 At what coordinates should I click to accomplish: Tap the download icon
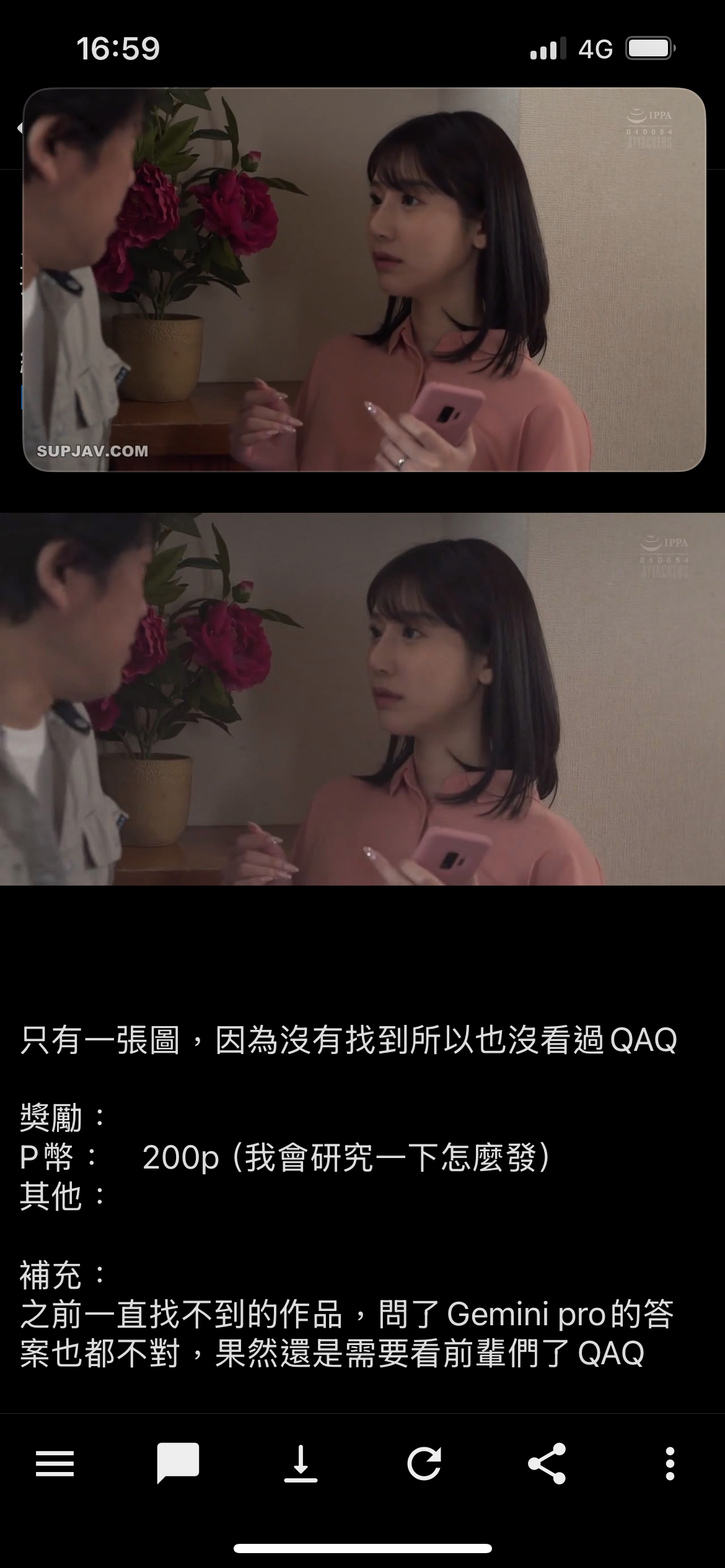301,1464
